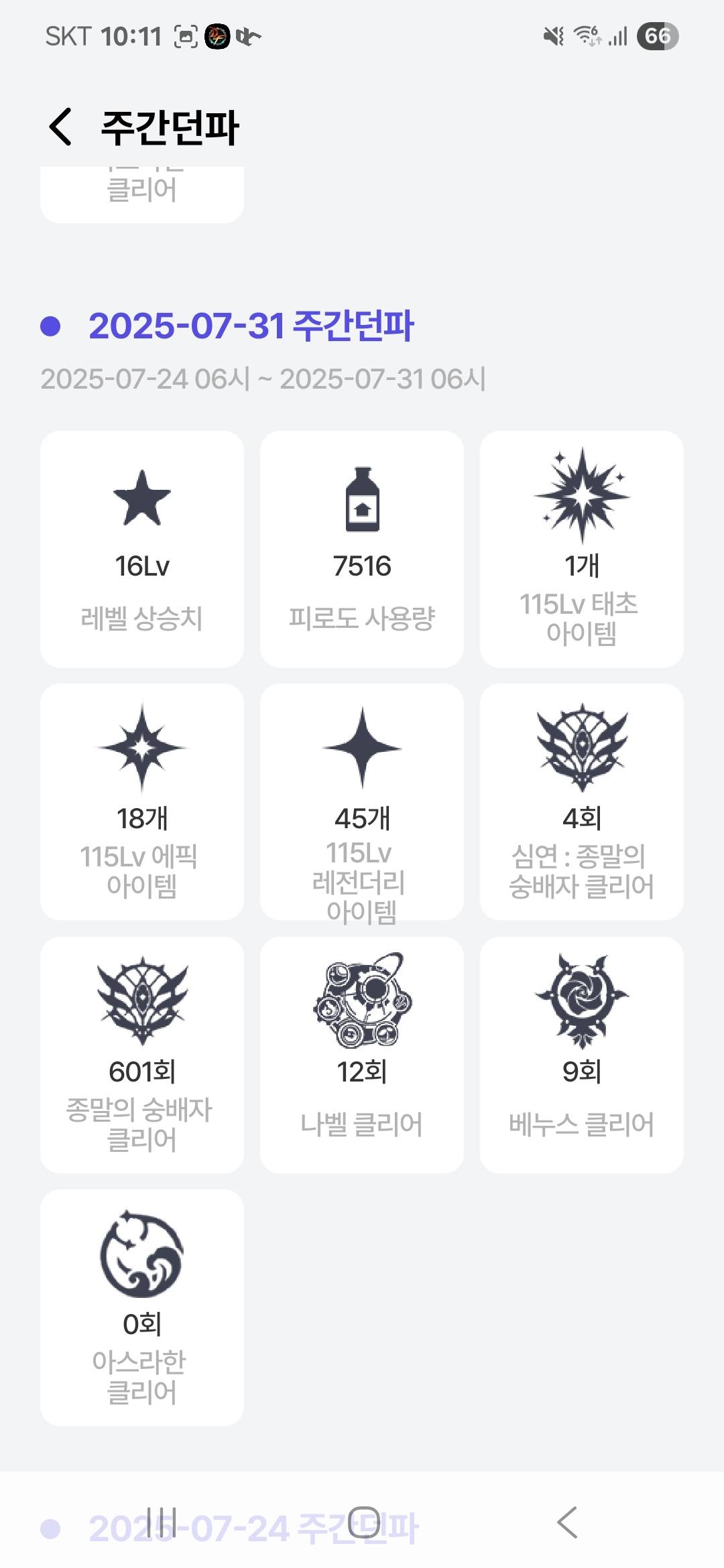724x1568 pixels.
Task: Open the recent apps view
Action: (x=161, y=1522)
